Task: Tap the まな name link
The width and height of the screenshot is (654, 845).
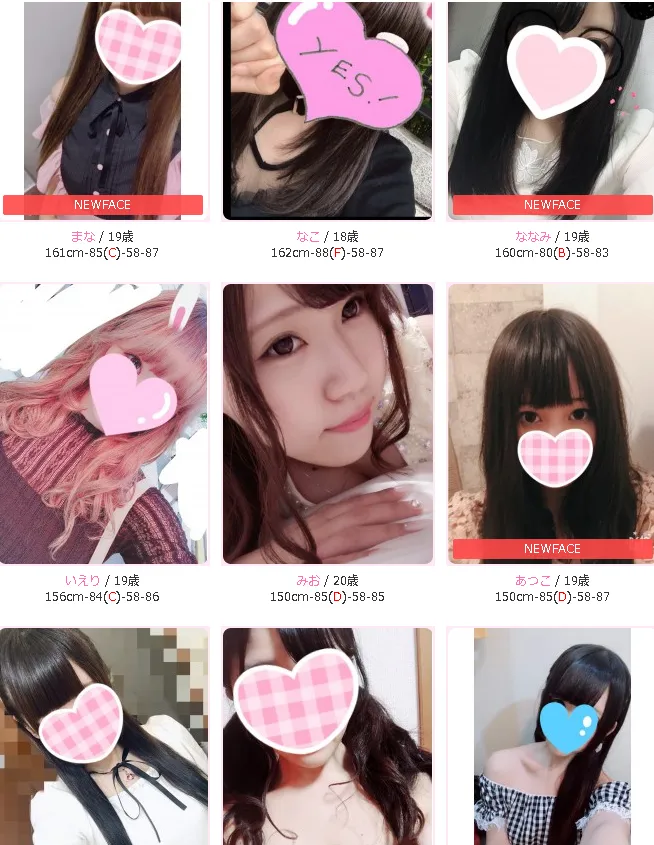Action: coord(82,237)
